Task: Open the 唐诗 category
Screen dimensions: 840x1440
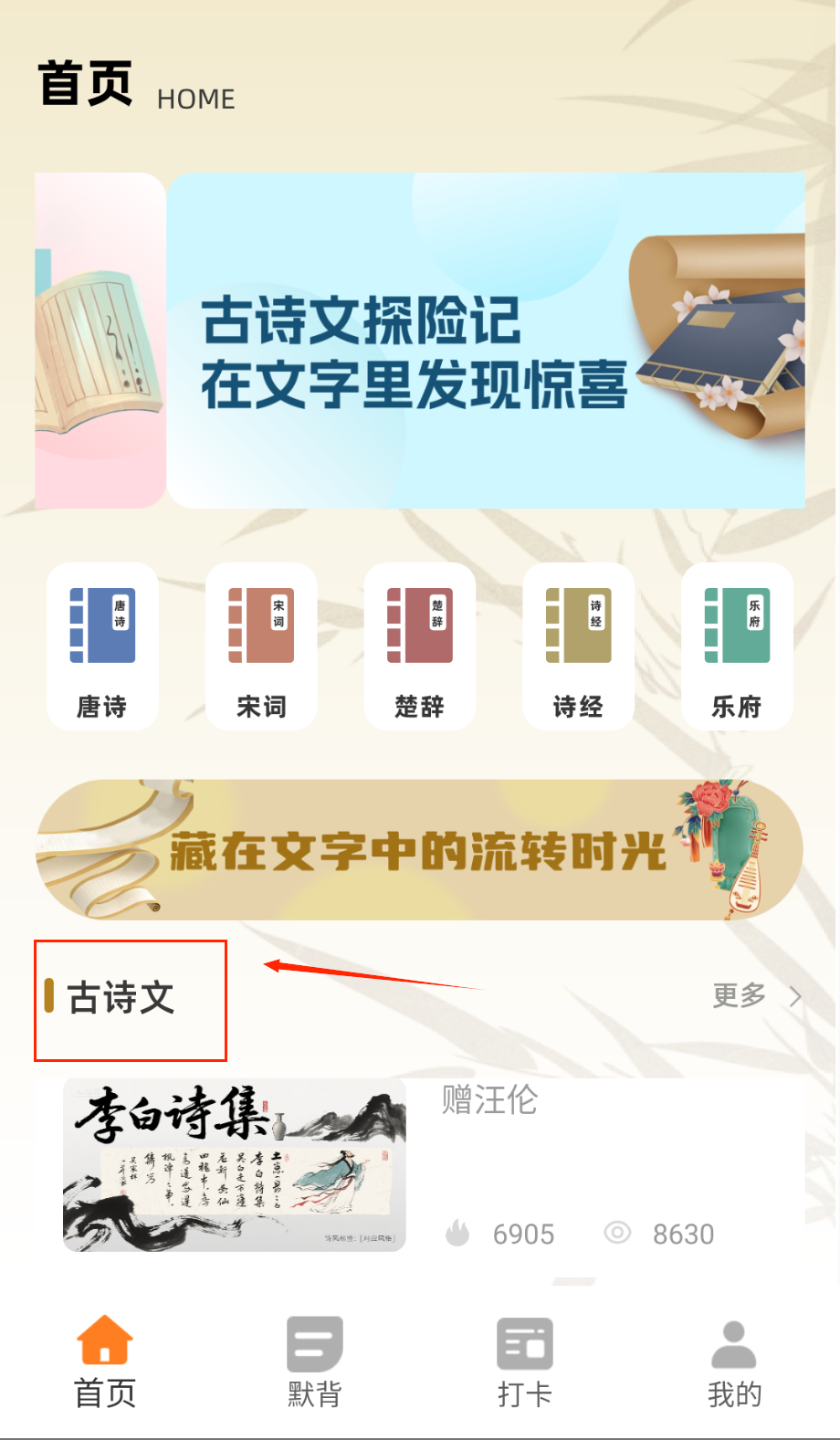Action: (x=102, y=646)
